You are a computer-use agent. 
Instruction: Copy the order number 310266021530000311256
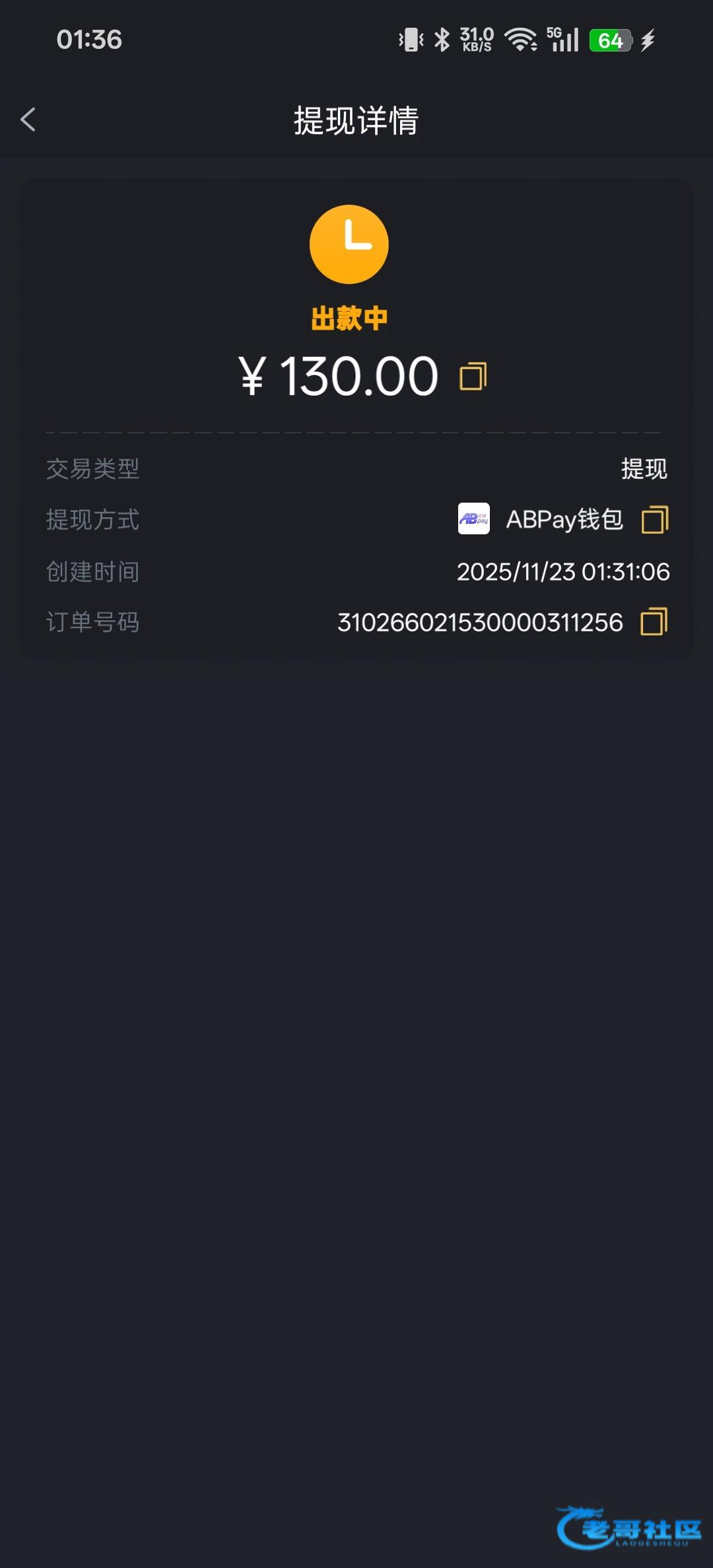[654, 622]
